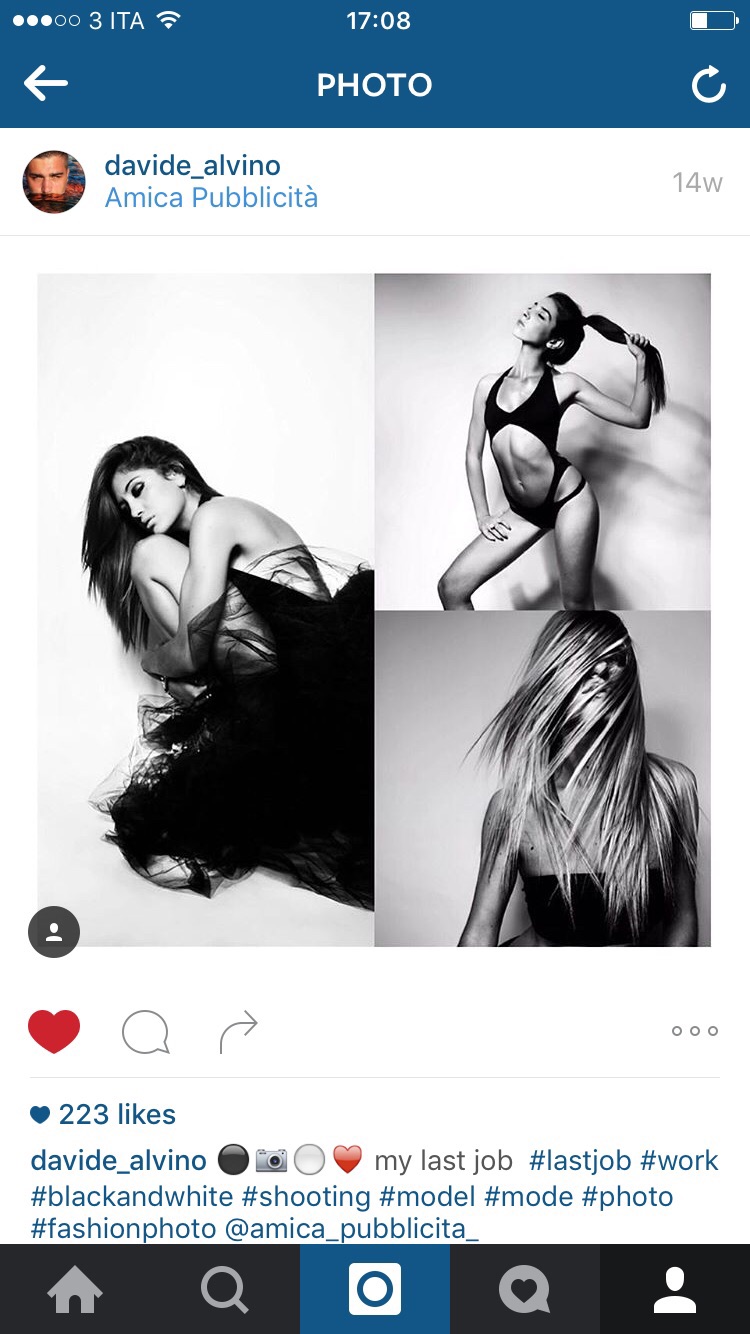The image size is (750, 1334).
Task: Open davide_alvino's profile picture
Action: (x=54, y=182)
